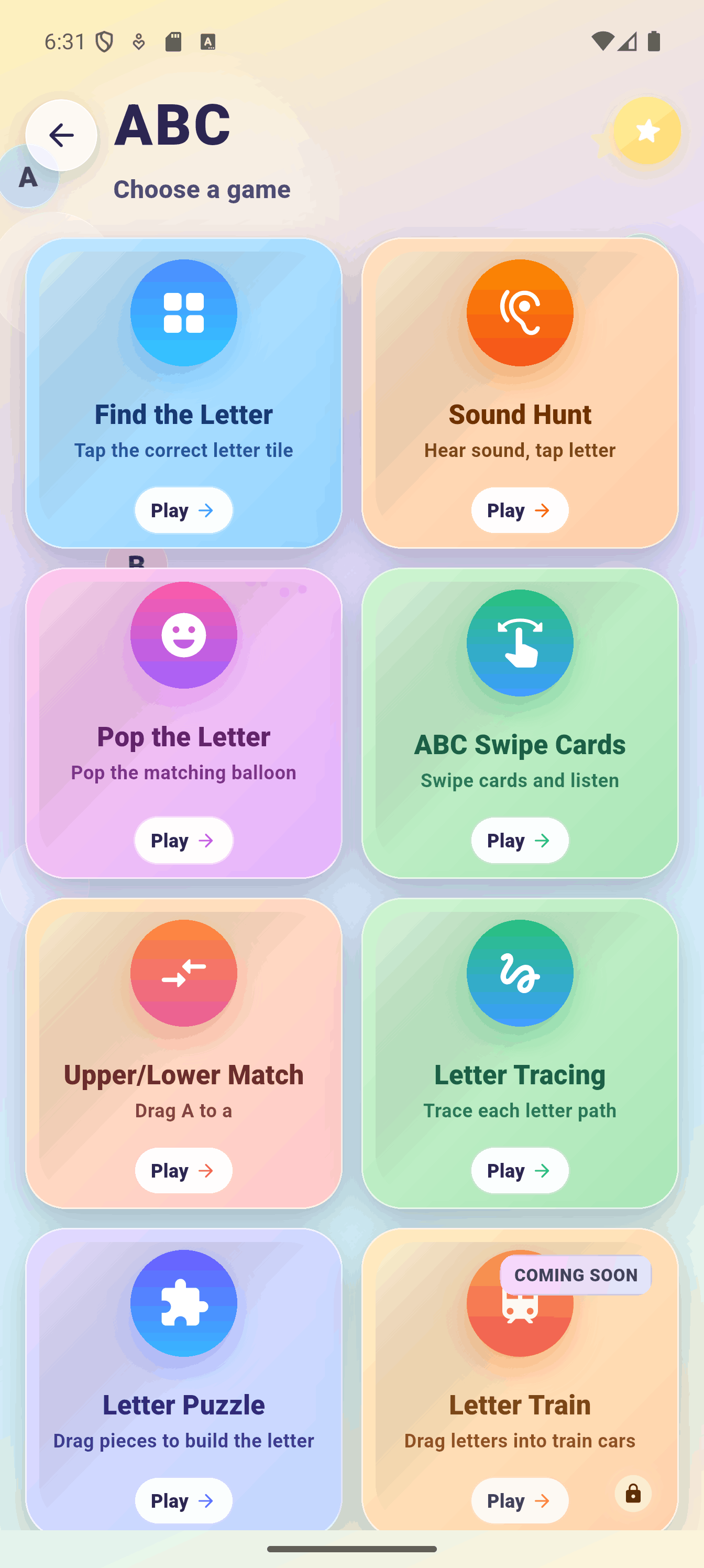Select the Letter Puzzle piece icon
The image size is (704, 1568).
click(183, 1303)
